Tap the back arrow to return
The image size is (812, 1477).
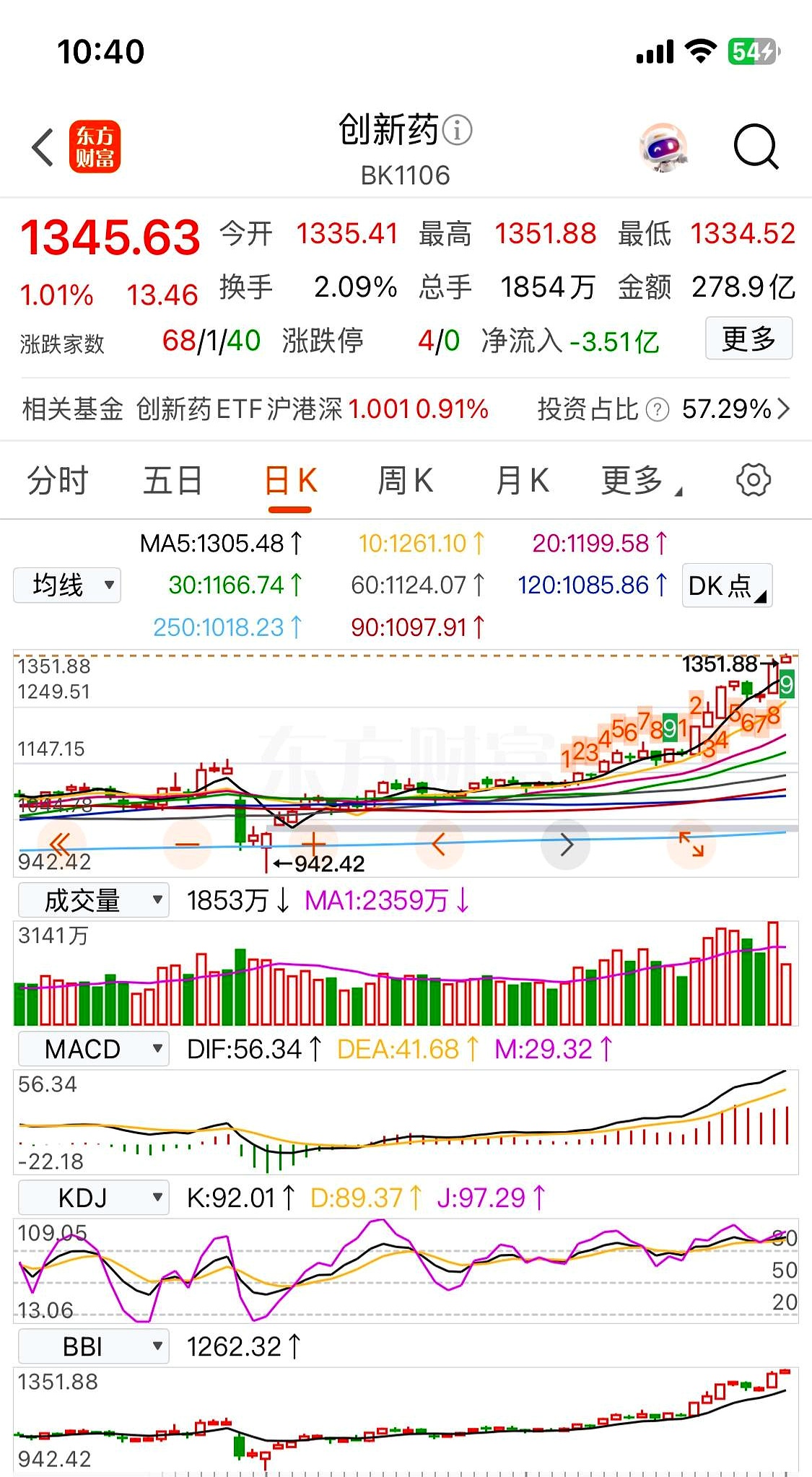(41, 147)
